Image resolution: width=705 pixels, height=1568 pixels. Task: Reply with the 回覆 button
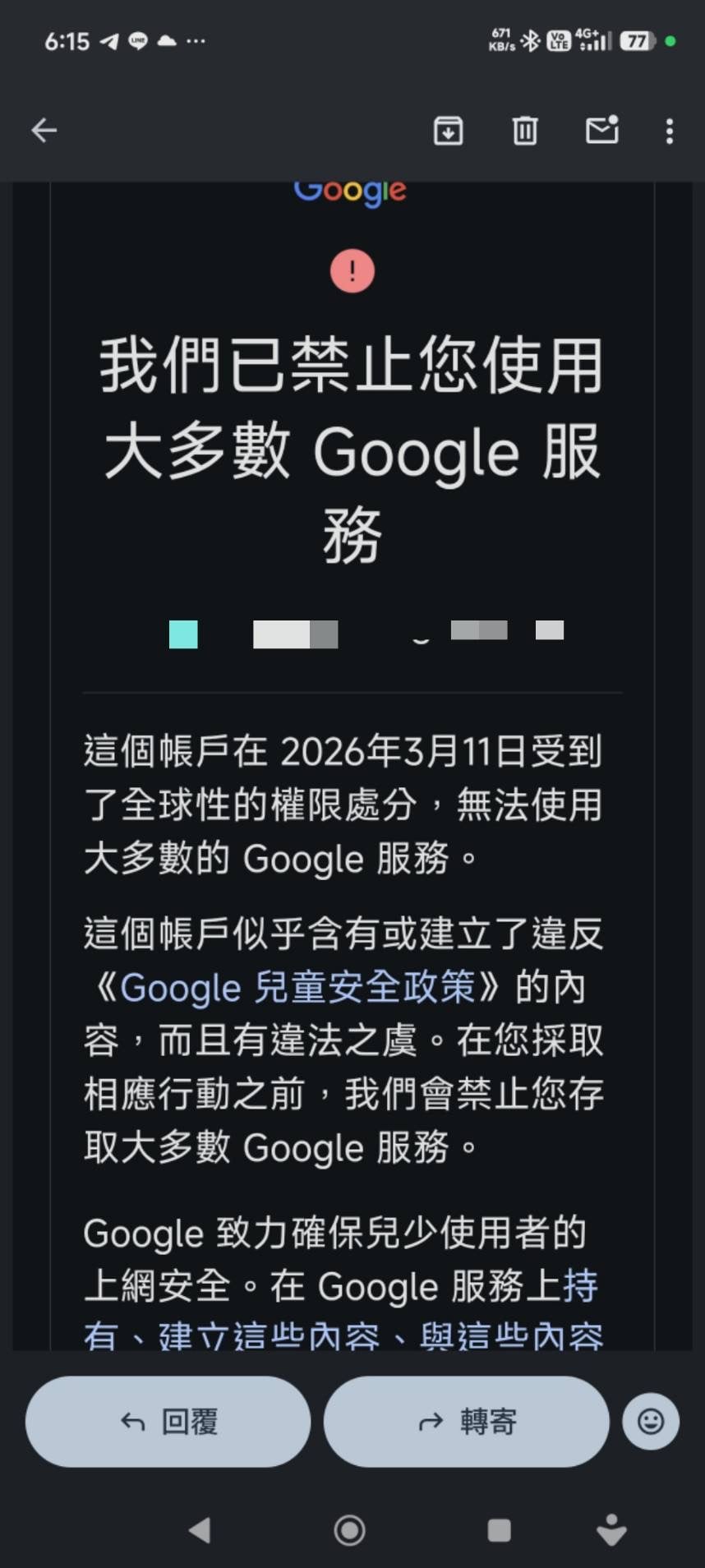[168, 1421]
